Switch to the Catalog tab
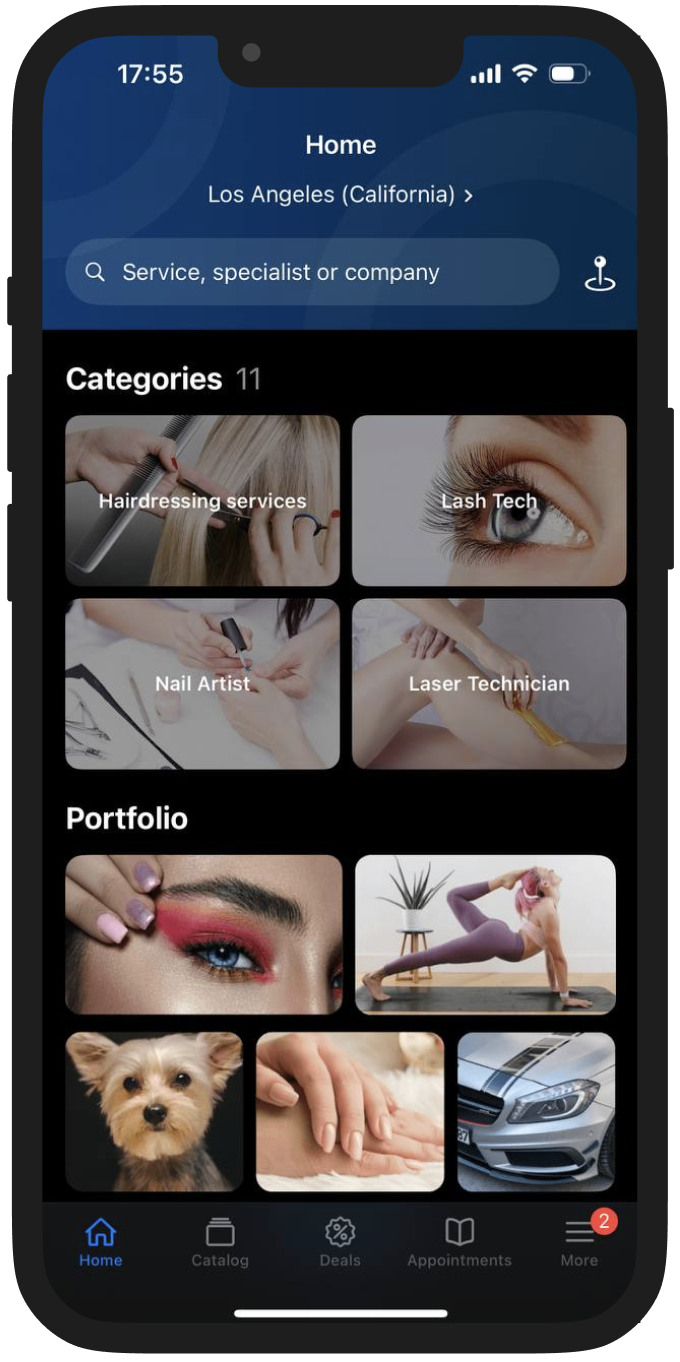Viewport: 680px width, 1362px height. click(x=220, y=1243)
